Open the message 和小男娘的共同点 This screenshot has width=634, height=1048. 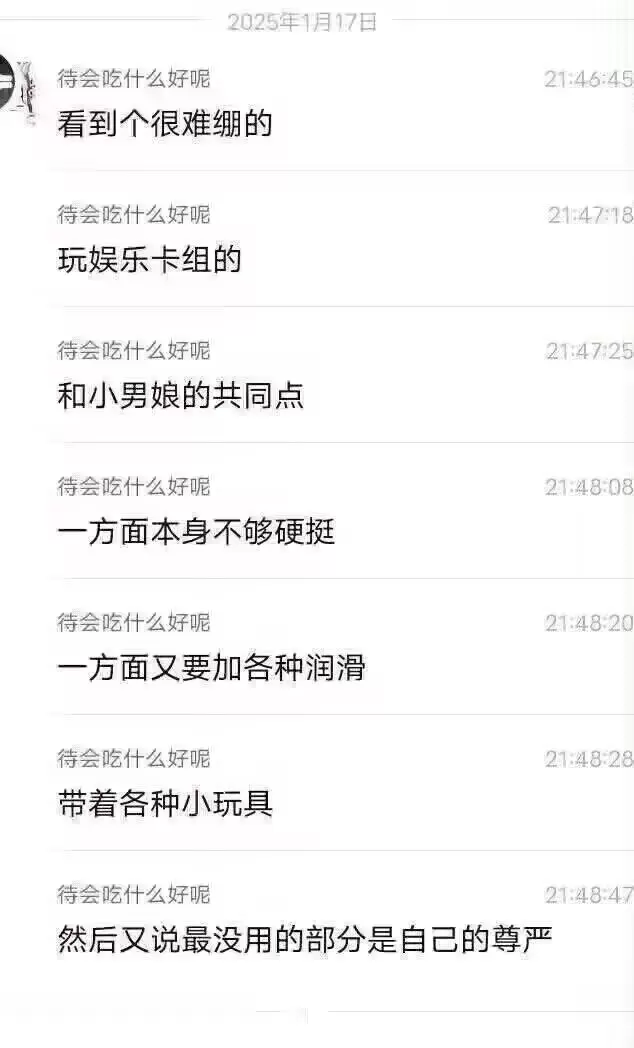pyautogui.click(x=180, y=396)
